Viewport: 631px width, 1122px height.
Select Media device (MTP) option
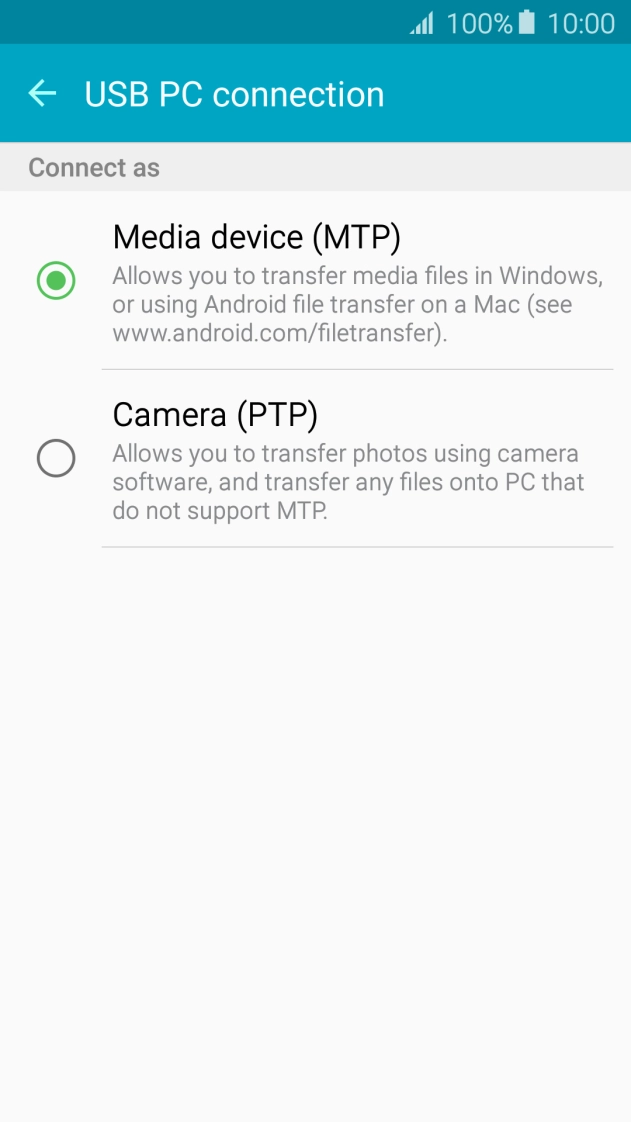coord(56,281)
